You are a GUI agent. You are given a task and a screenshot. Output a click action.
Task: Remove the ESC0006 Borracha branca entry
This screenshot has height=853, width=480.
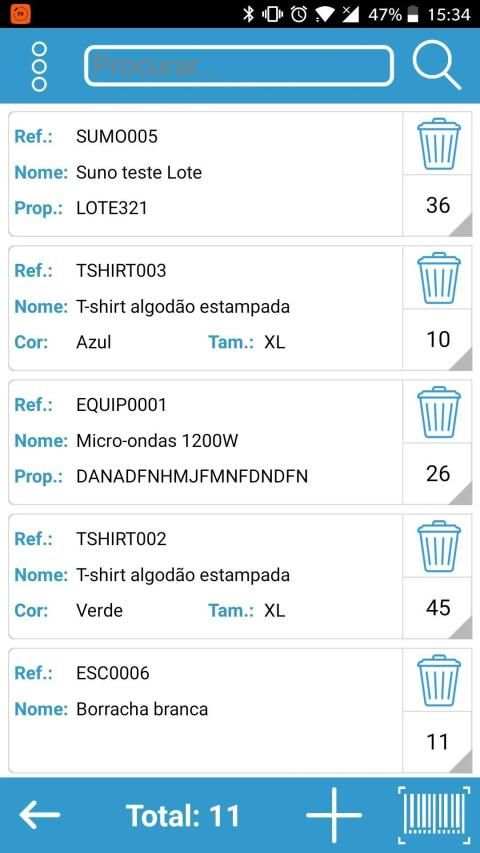[x=439, y=681]
